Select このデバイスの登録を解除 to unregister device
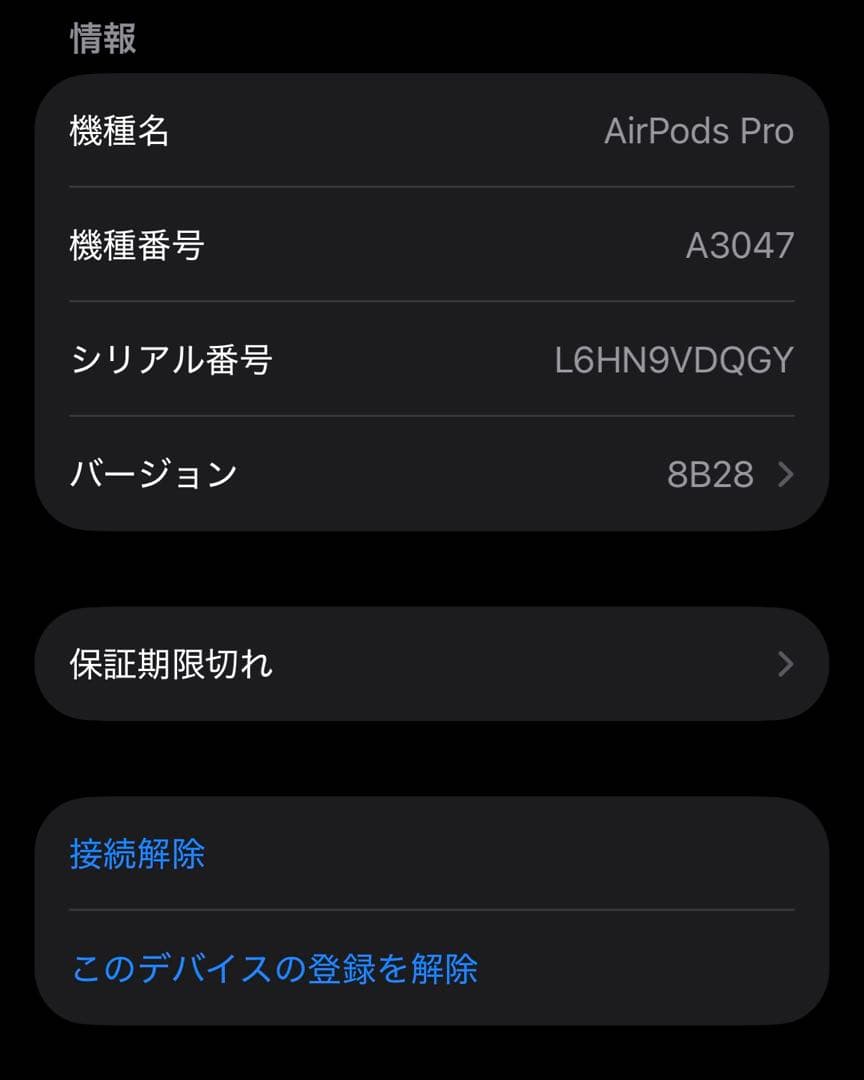This screenshot has width=864, height=1080. [274, 967]
